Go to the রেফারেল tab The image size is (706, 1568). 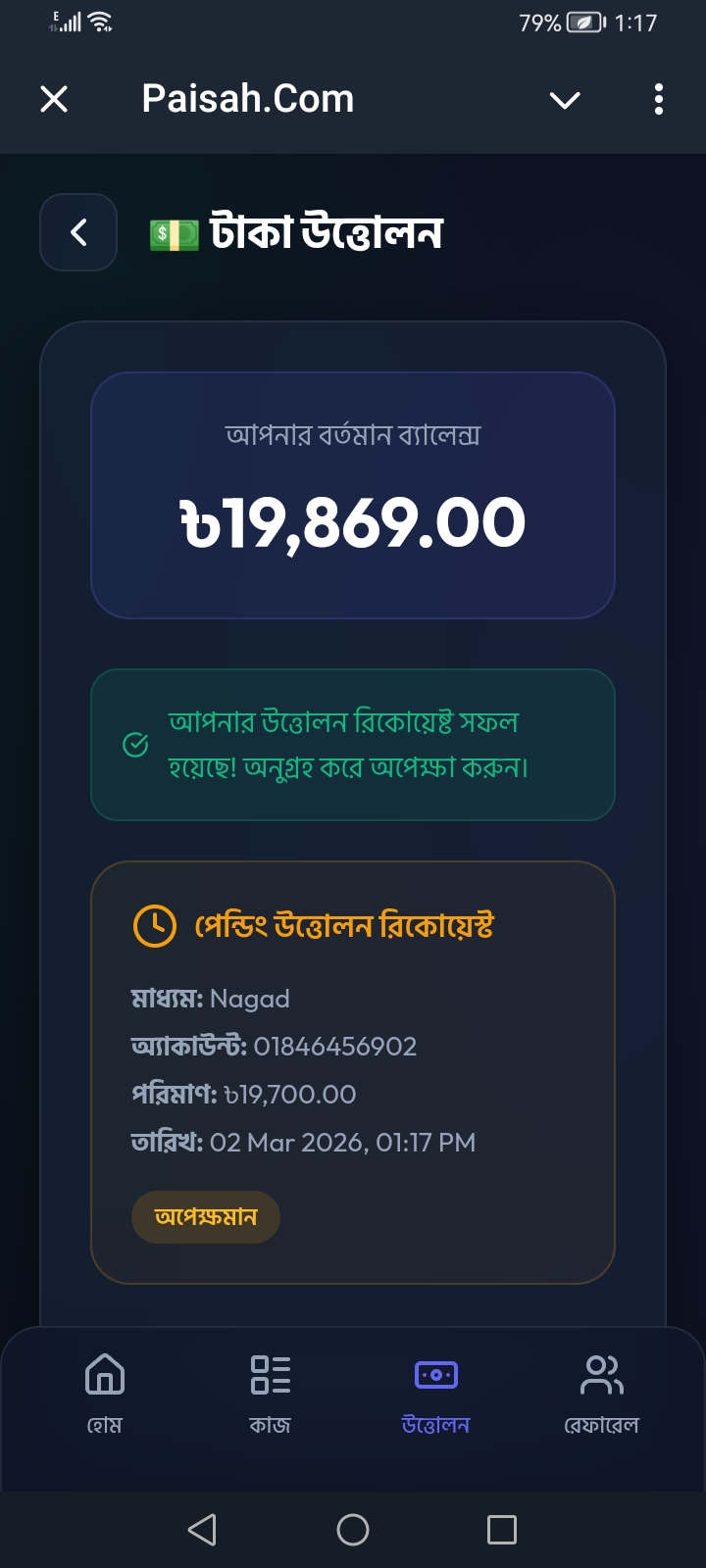(601, 1393)
